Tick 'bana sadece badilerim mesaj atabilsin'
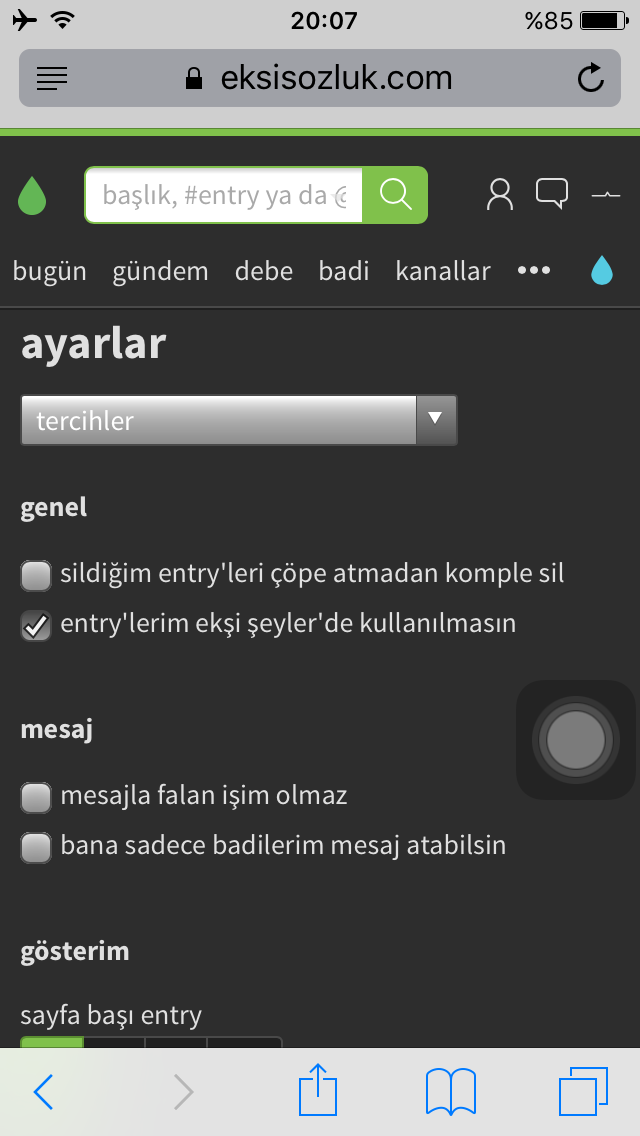Image resolution: width=640 pixels, height=1136 pixels. [36, 848]
